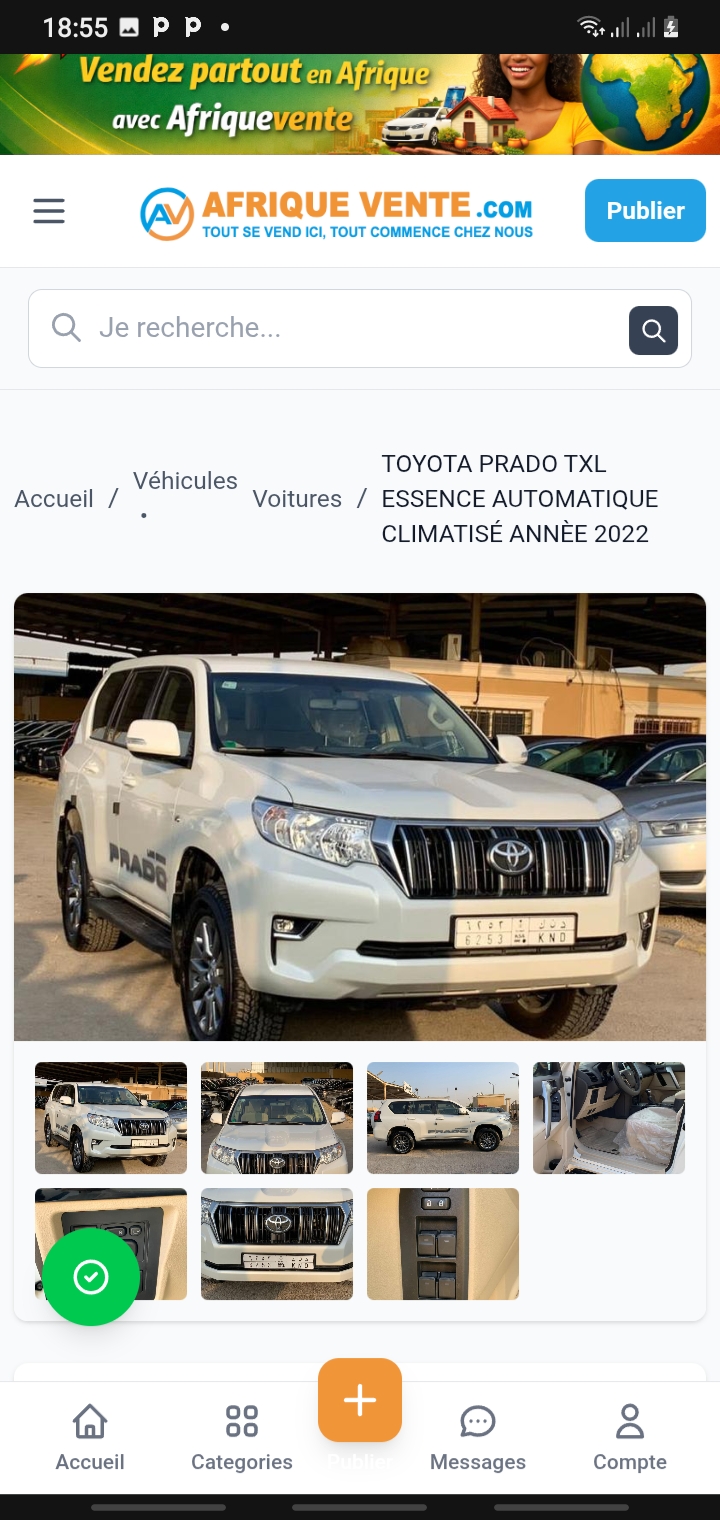Open the hamburger navigation menu

tap(48, 211)
